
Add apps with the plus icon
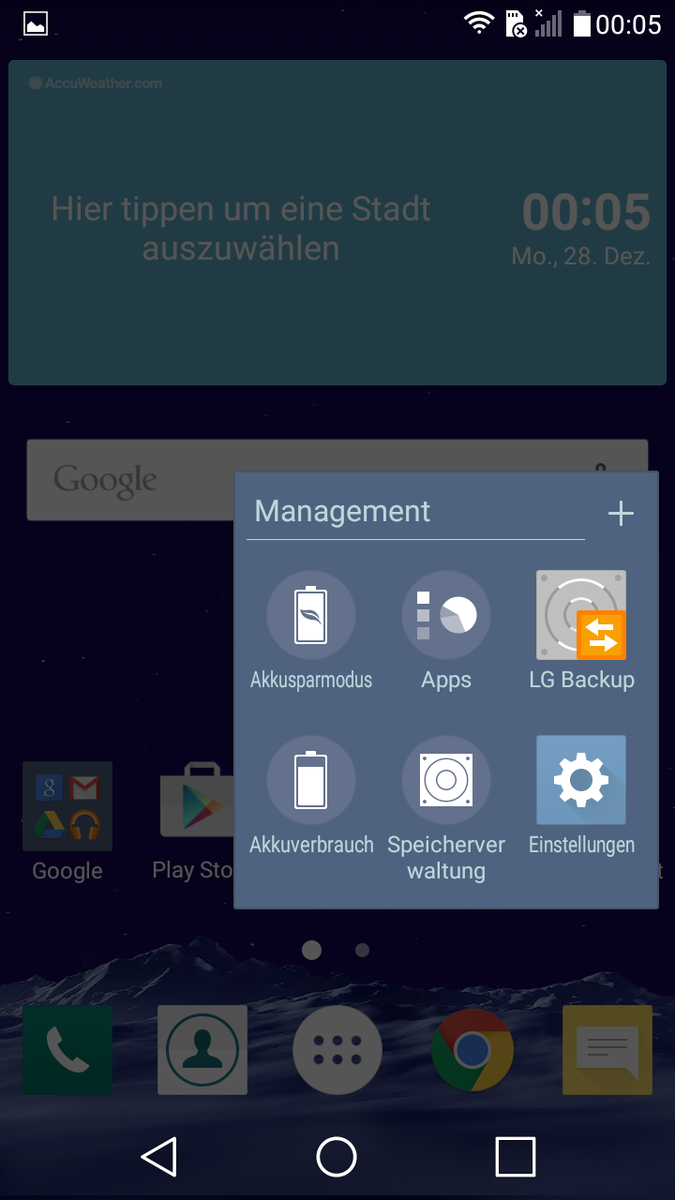pos(621,513)
